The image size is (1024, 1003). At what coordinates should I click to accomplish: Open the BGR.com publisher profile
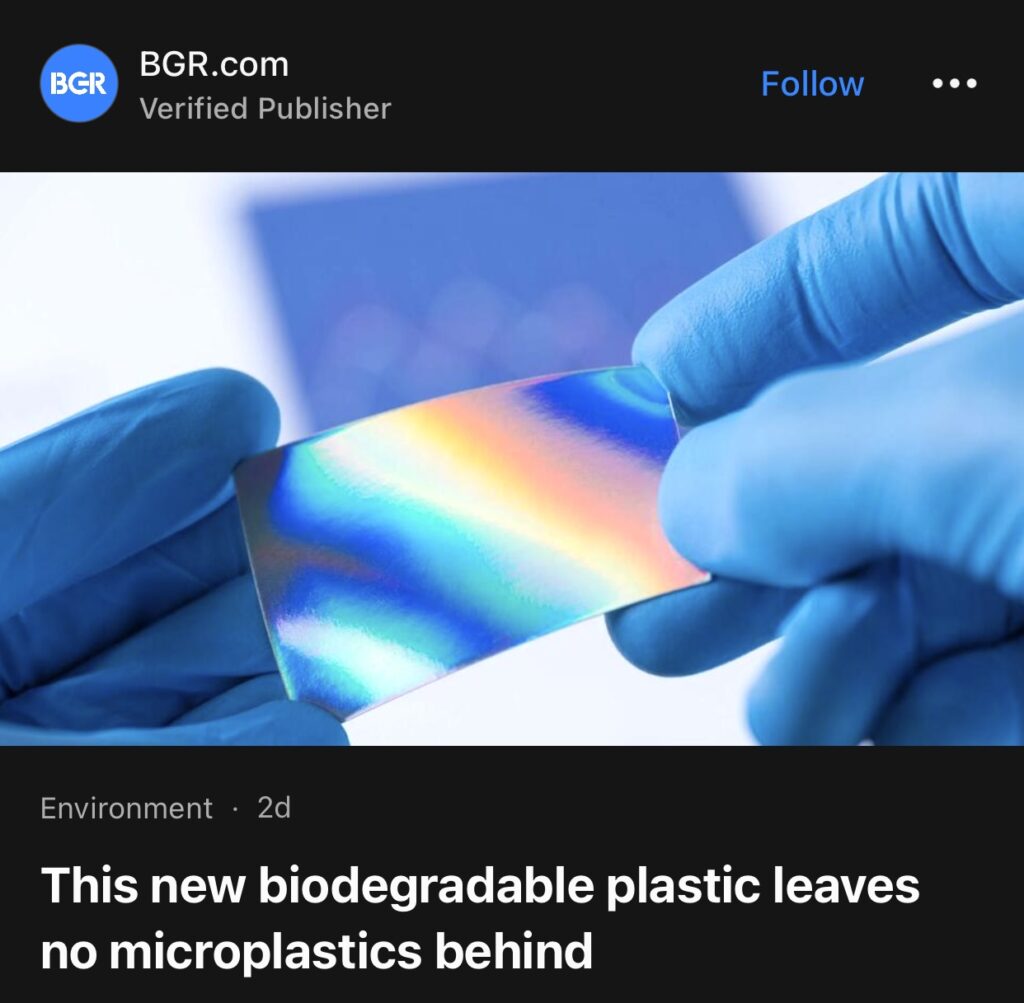(214, 65)
